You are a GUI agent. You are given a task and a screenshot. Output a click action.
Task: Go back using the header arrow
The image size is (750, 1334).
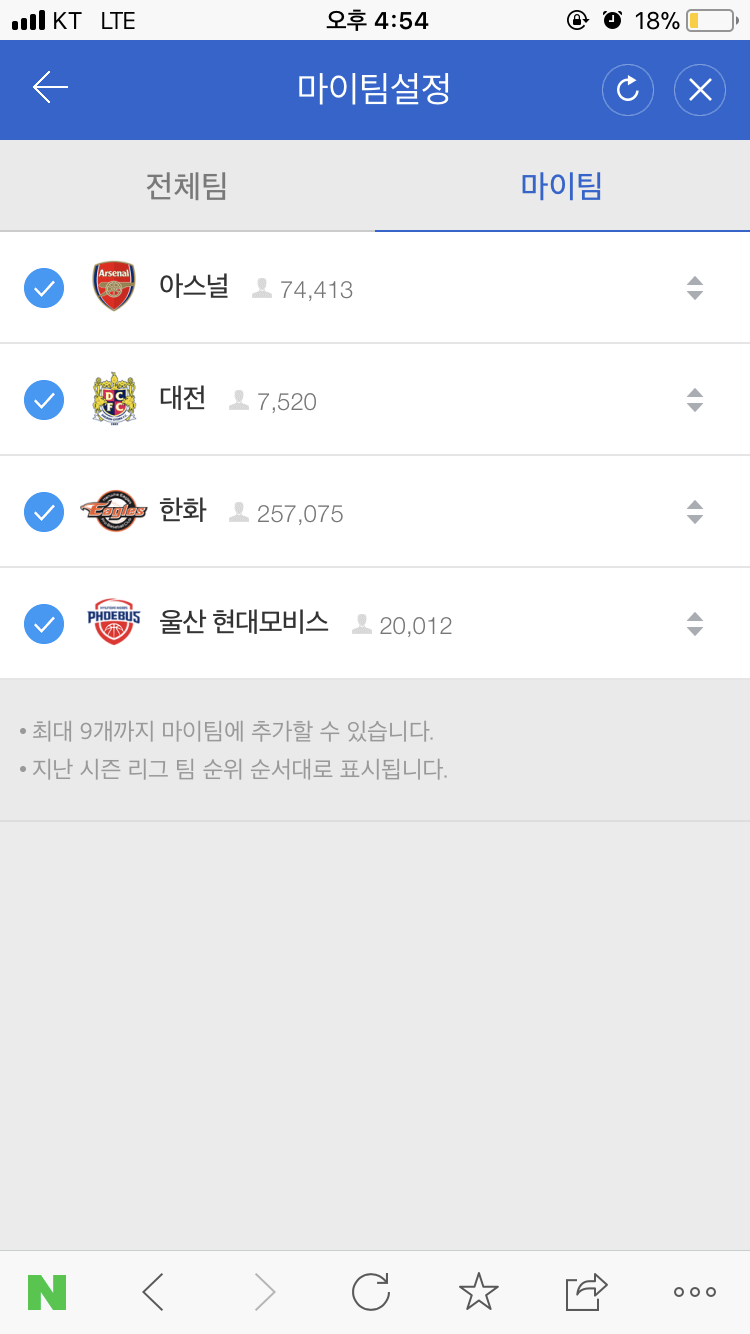tap(50, 89)
